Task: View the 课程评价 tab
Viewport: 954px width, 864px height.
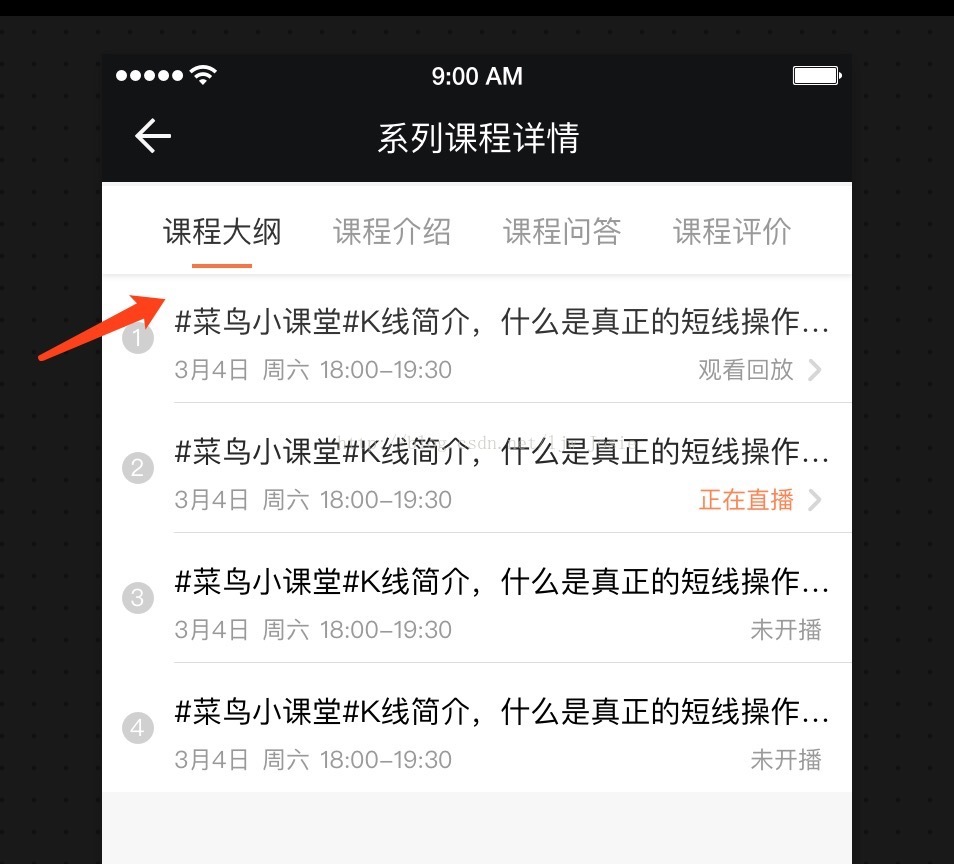Action: [x=732, y=232]
